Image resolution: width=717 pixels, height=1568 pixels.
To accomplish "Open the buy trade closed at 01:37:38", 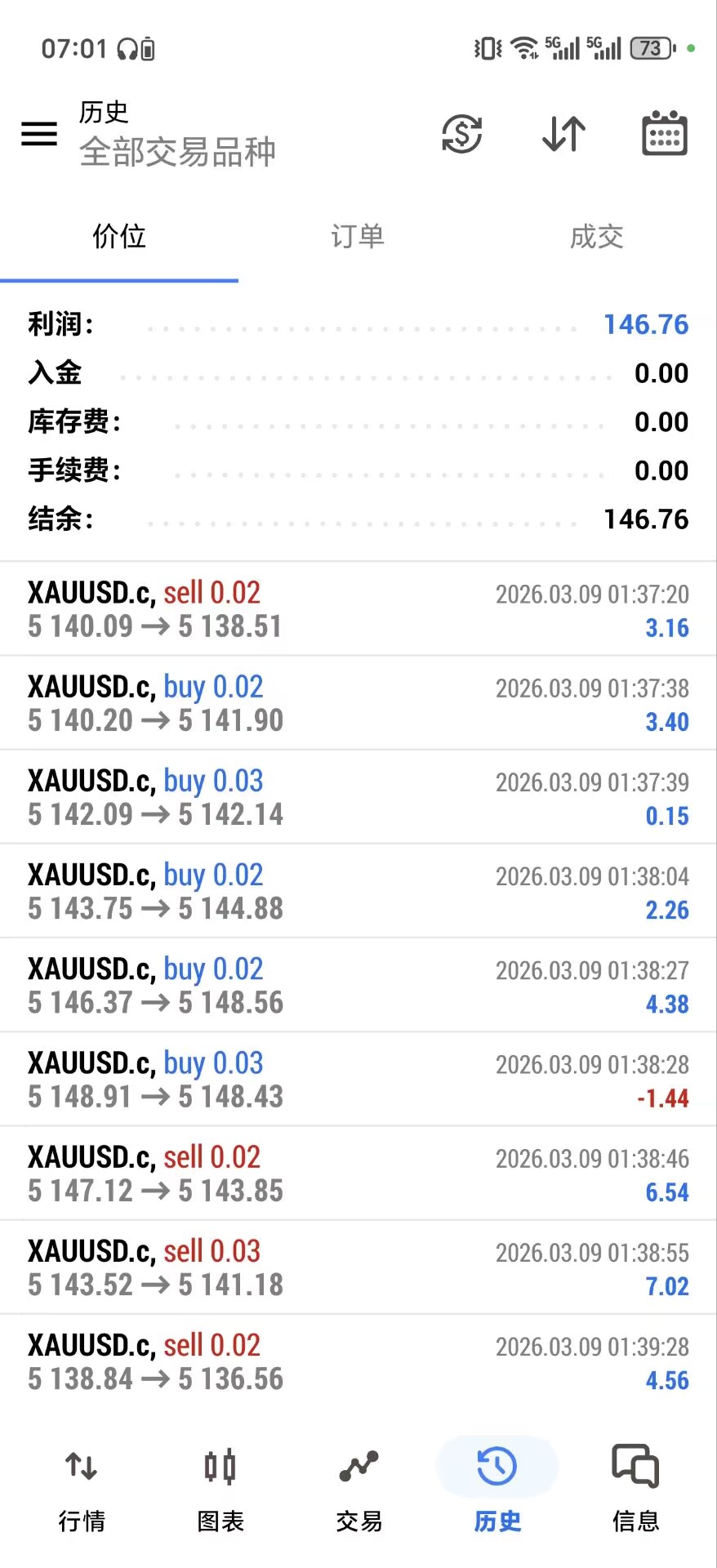I will [358, 703].
